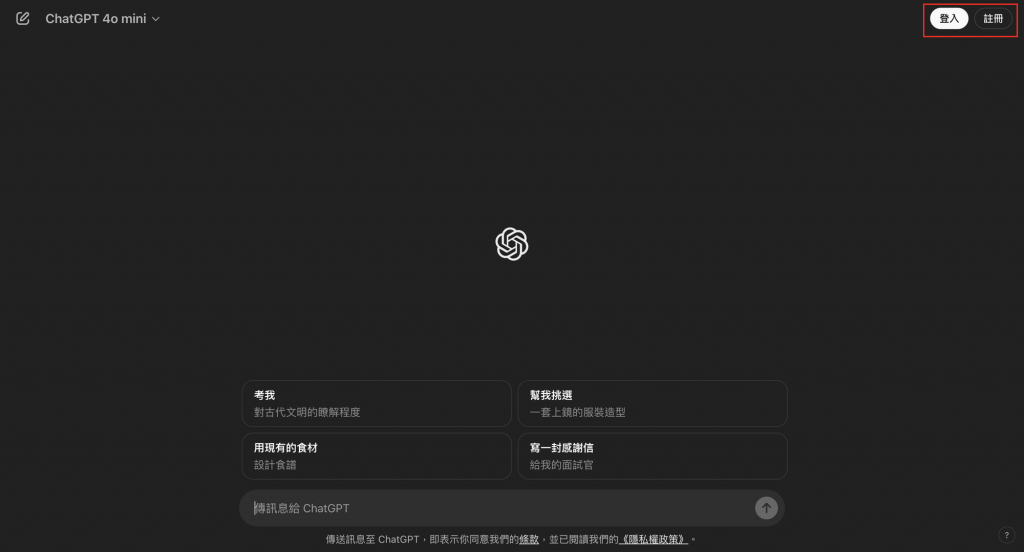Select the 幫我挑選 suggestion card
This screenshot has width=1024, height=552.
coord(651,403)
